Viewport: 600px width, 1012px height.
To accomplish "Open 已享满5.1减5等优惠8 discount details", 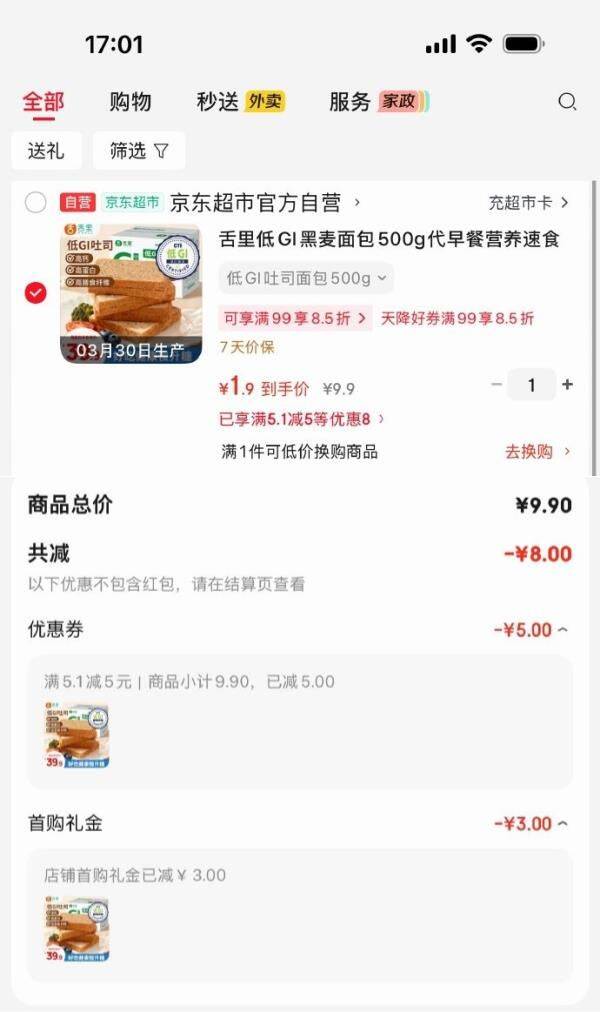I will pyautogui.click(x=302, y=419).
